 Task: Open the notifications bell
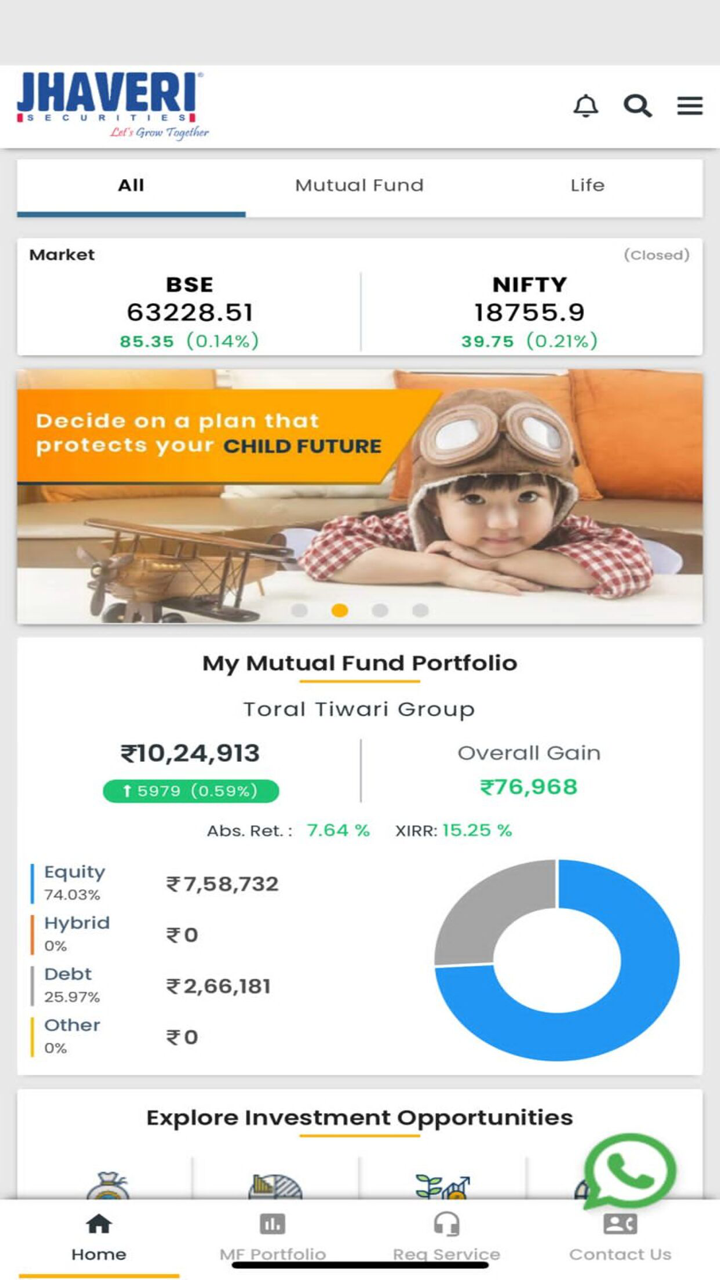click(586, 105)
